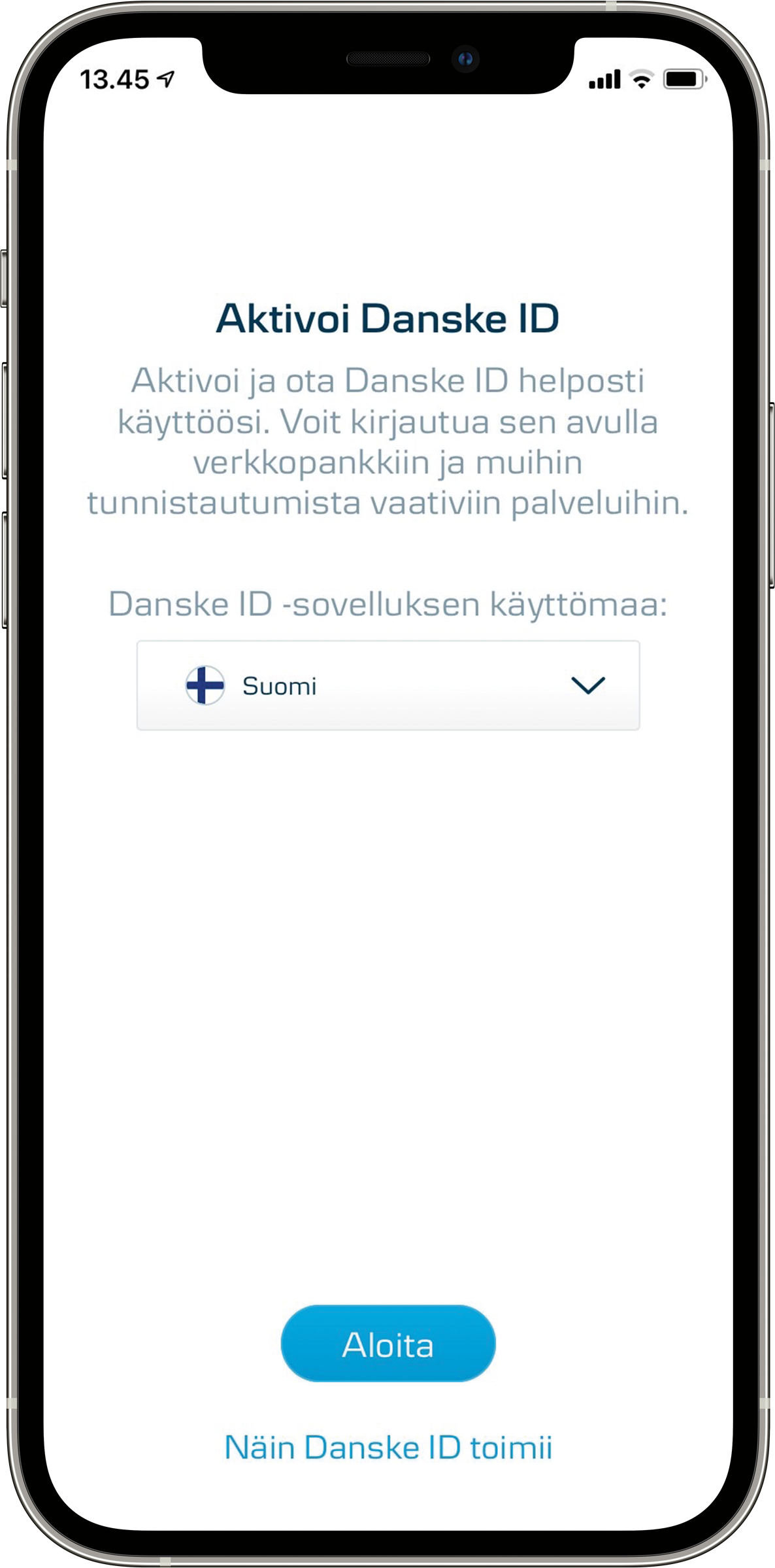775x1568 pixels.
Task: Open the Suomi country dropdown
Action: tap(387, 685)
